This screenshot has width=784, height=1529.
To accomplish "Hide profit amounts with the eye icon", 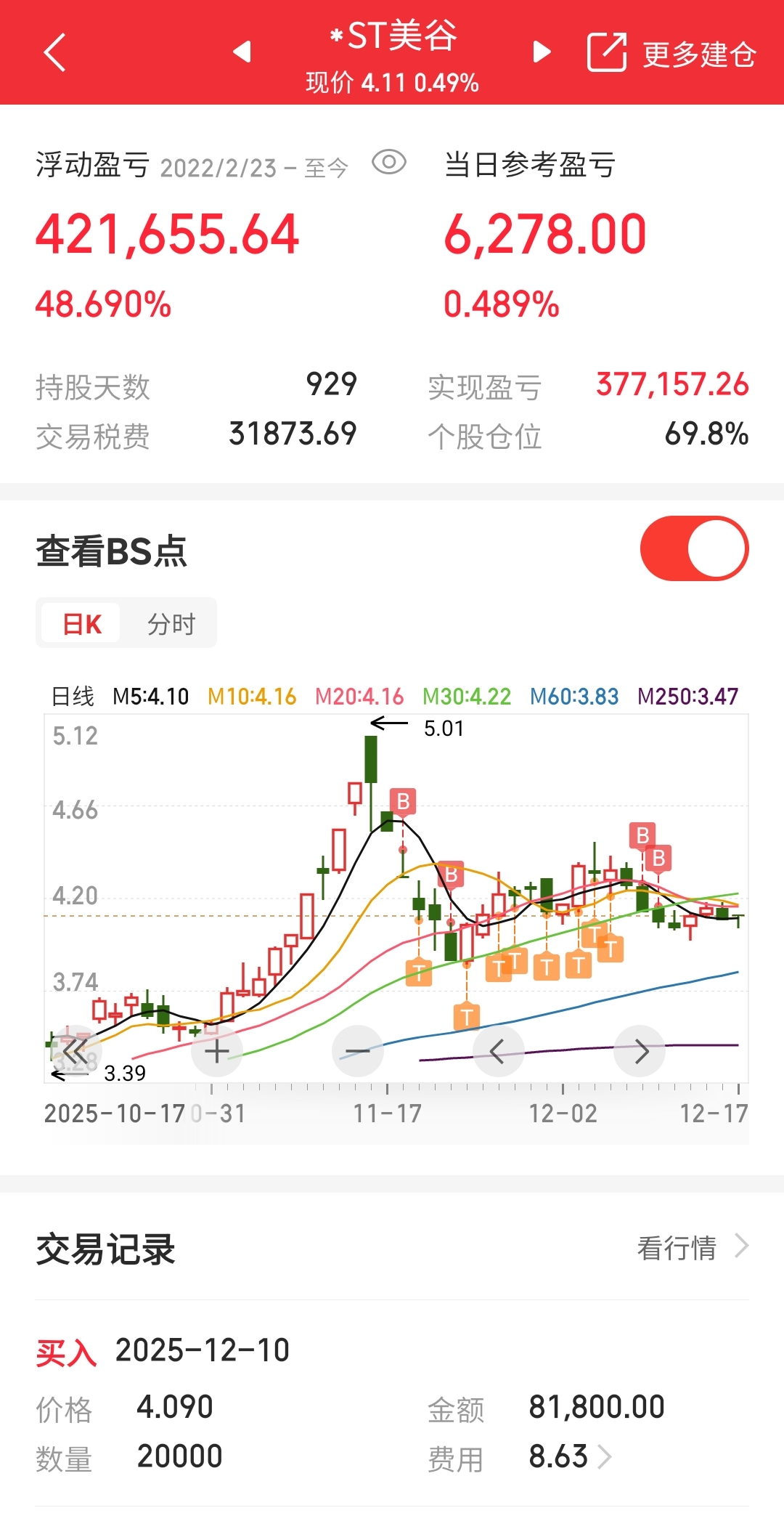I will pos(389,163).
